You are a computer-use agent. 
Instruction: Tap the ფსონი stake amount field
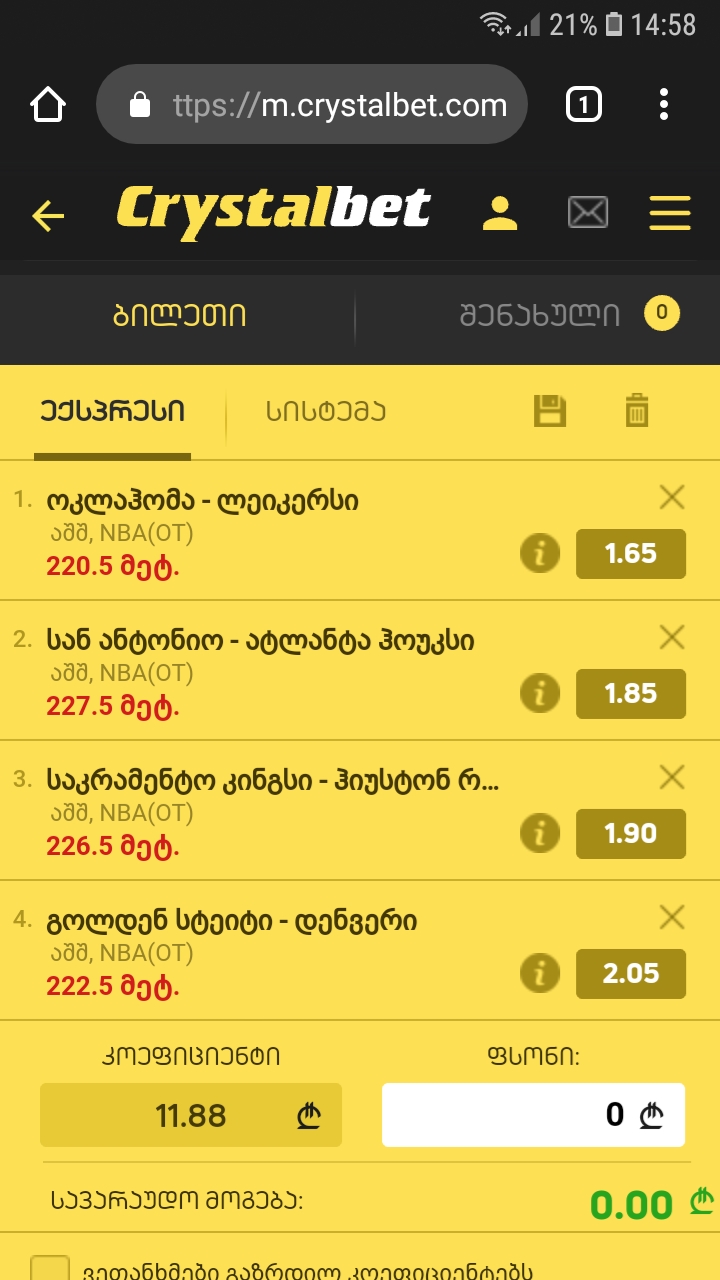(x=532, y=1114)
